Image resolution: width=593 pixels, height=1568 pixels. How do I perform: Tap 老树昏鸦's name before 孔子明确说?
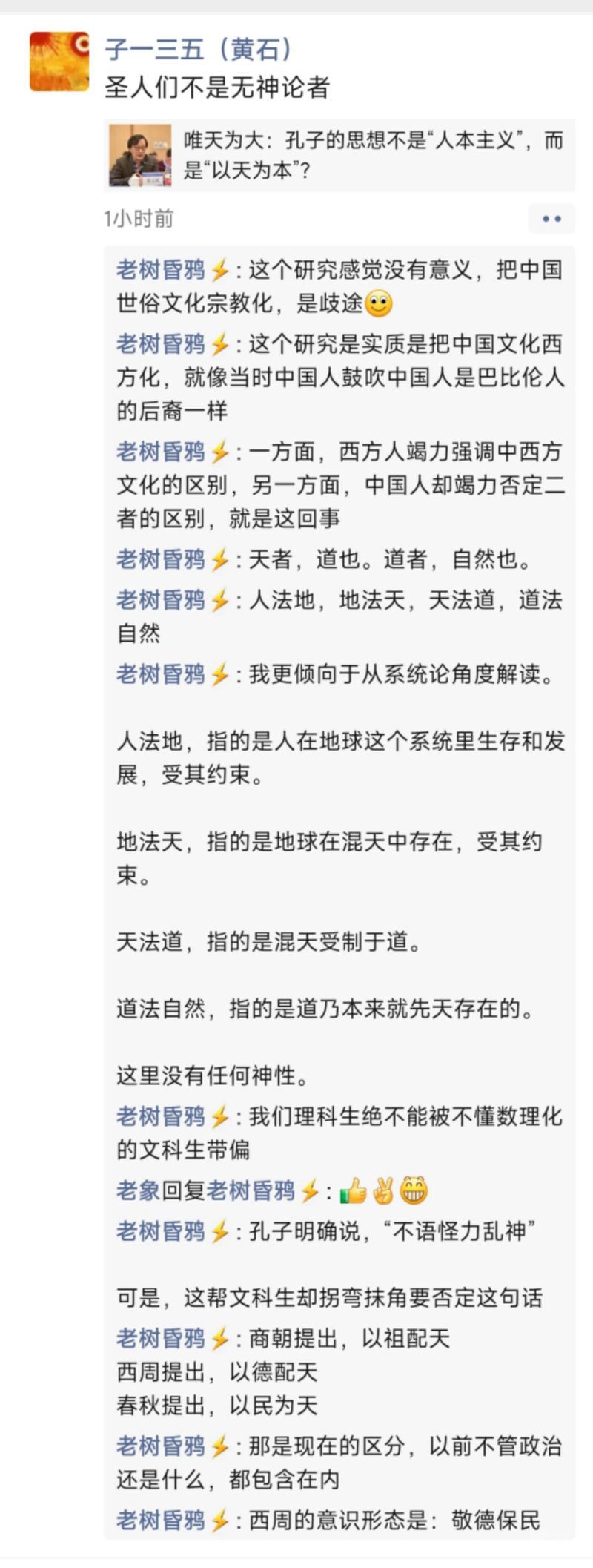[160, 1231]
